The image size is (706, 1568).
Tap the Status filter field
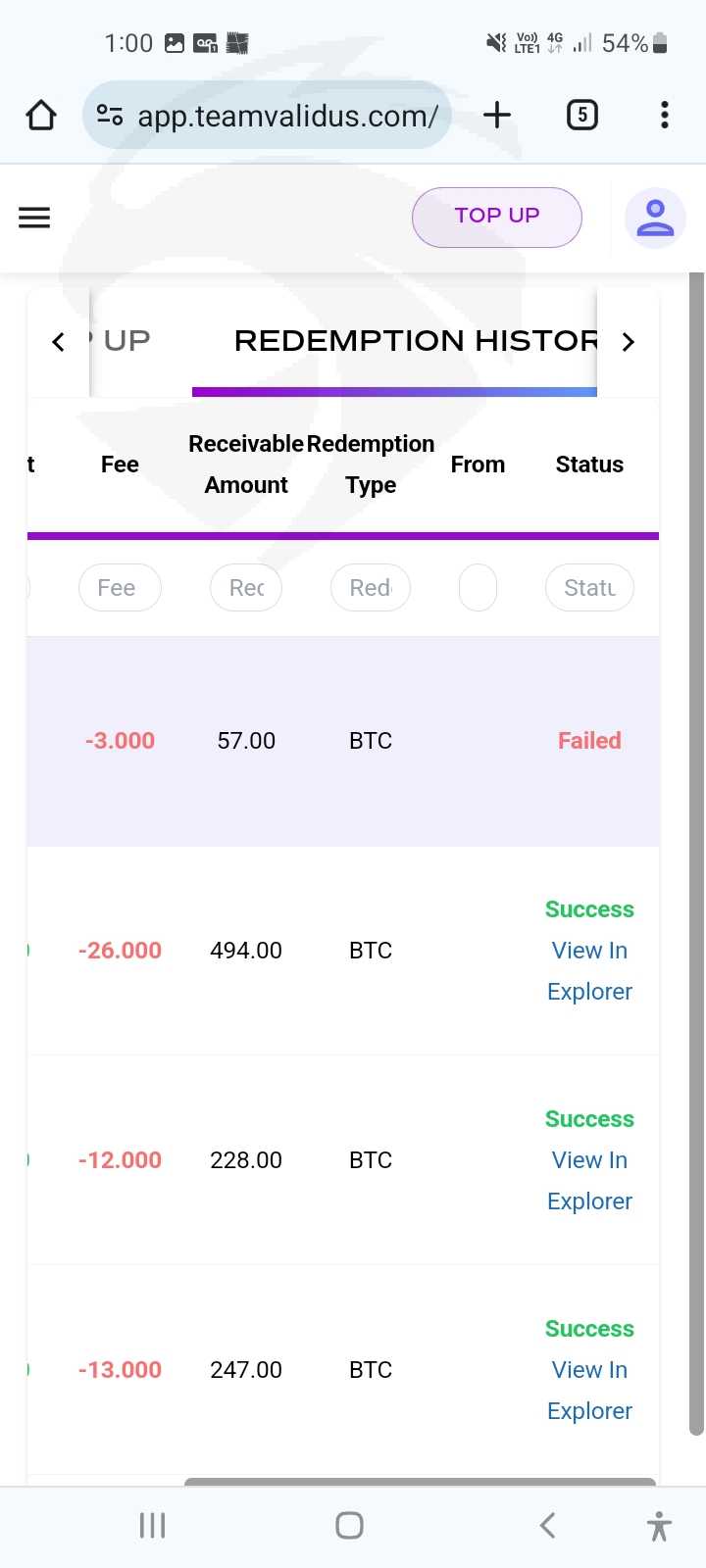[x=589, y=588]
